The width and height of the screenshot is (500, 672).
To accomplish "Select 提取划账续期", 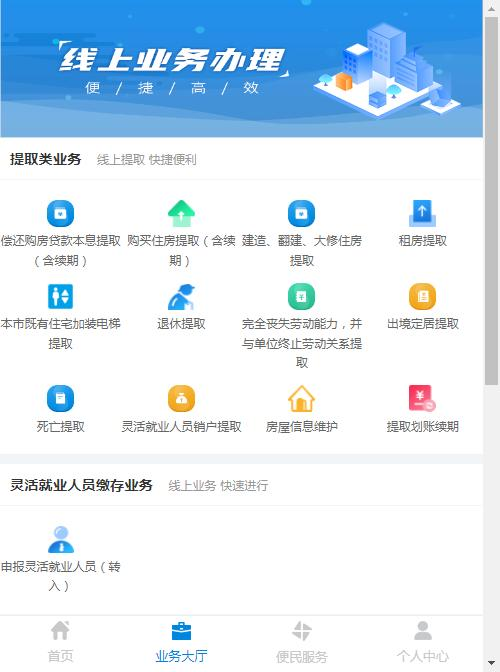I will (x=422, y=409).
